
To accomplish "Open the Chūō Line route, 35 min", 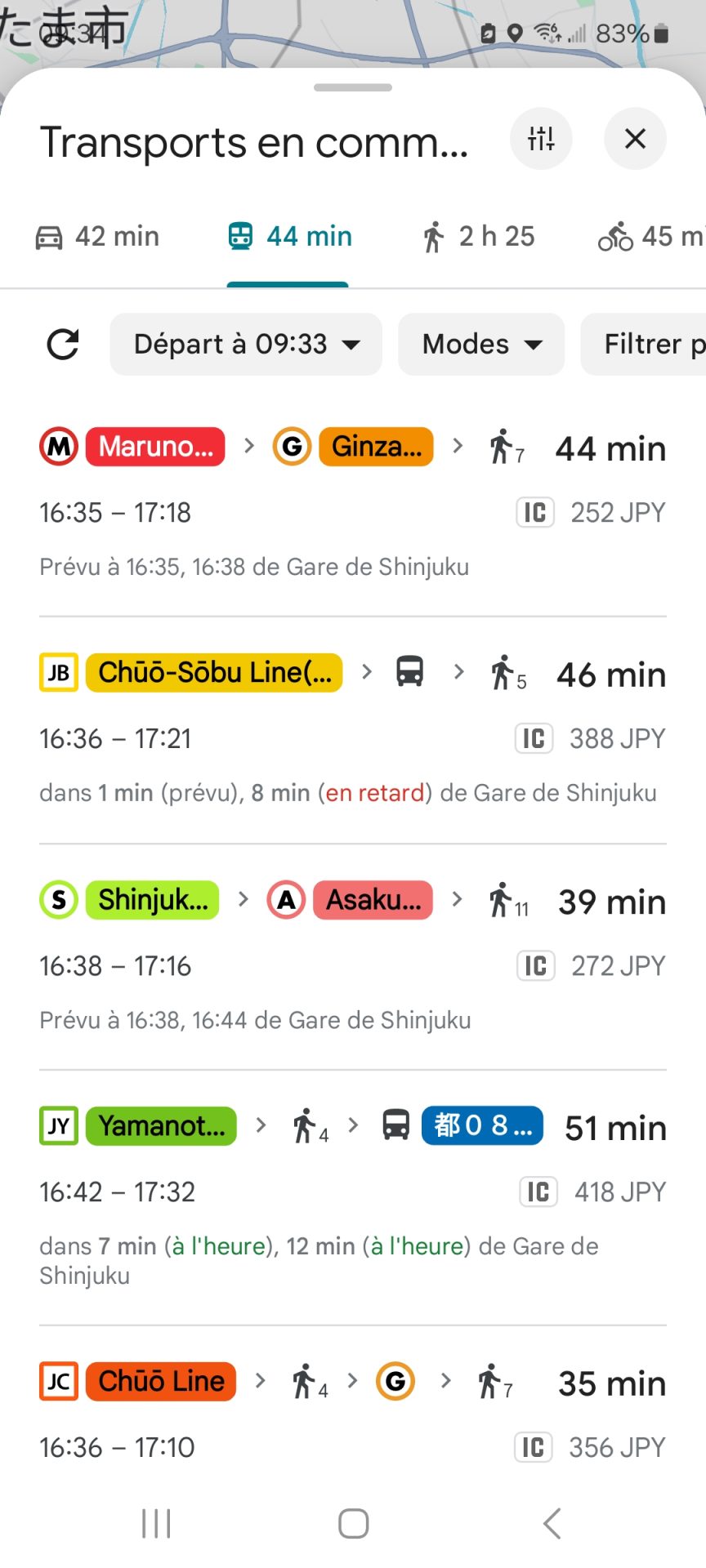I will (353, 1413).
